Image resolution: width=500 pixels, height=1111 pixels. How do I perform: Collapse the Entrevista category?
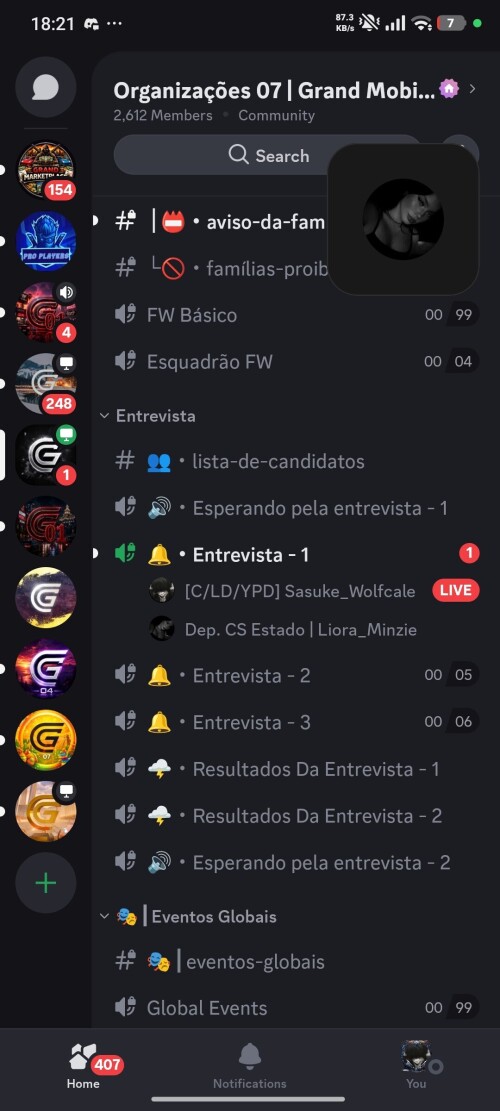(148, 416)
